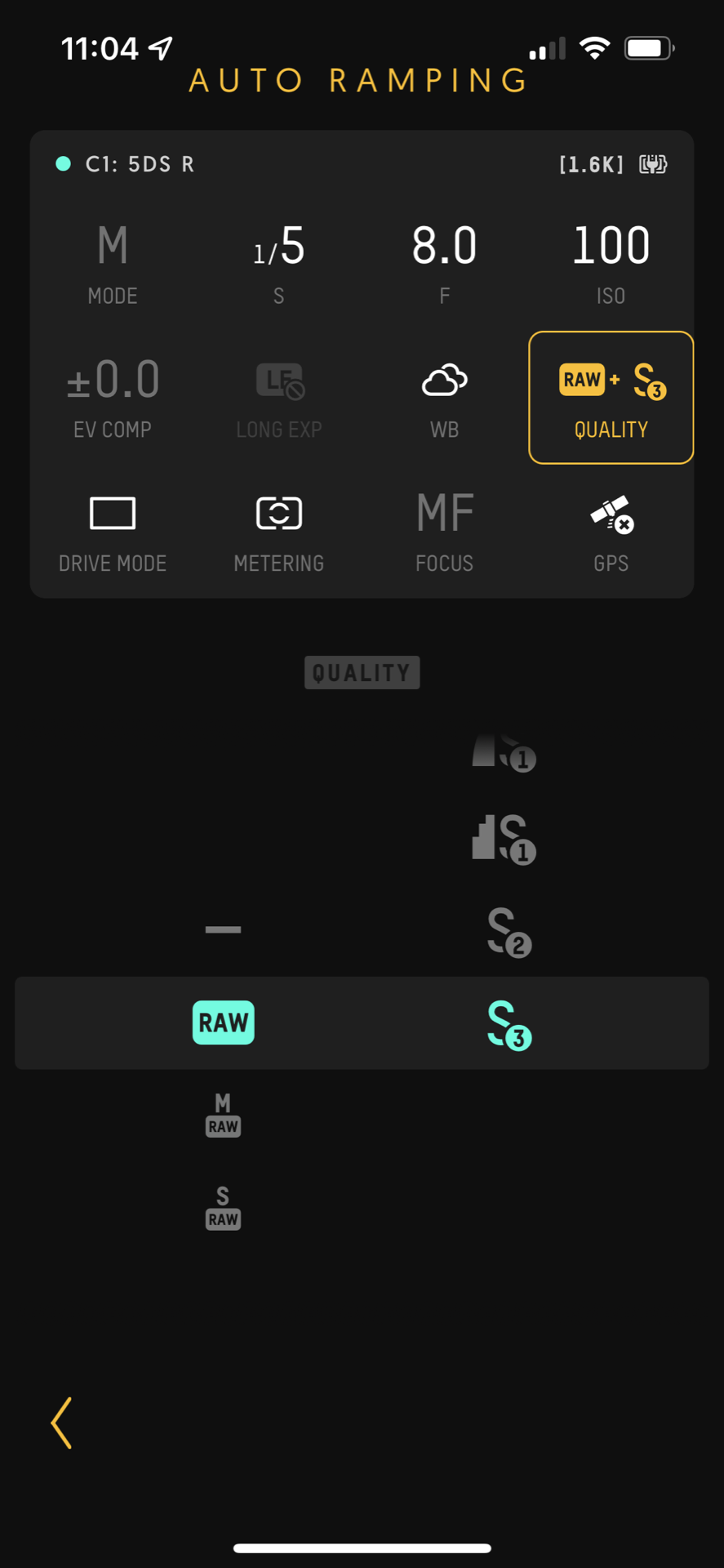Viewport: 724px width, 1568px height.
Task: Select the RAW option in picker
Action: [x=223, y=1022]
